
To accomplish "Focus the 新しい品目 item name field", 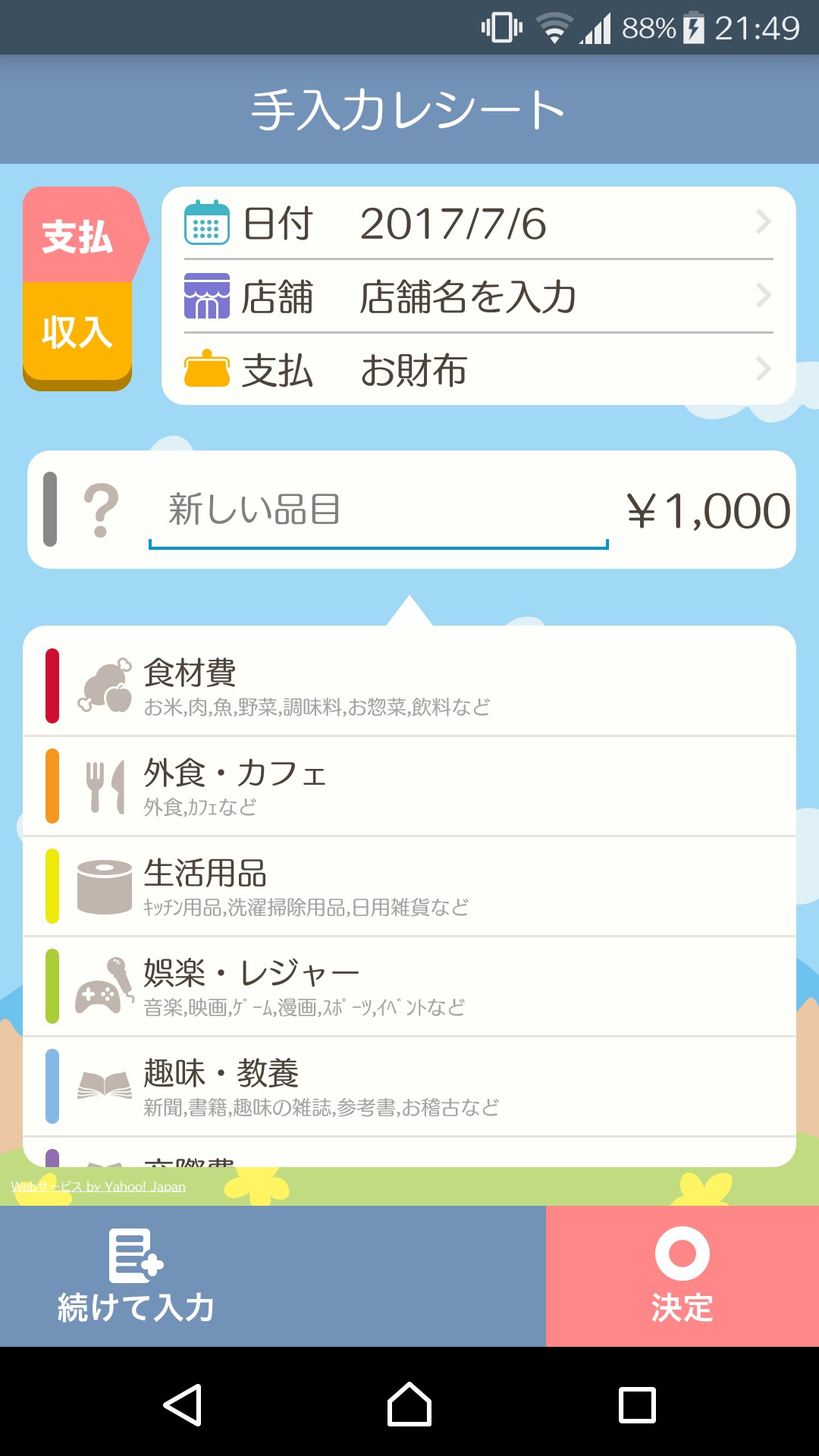I will (378, 510).
